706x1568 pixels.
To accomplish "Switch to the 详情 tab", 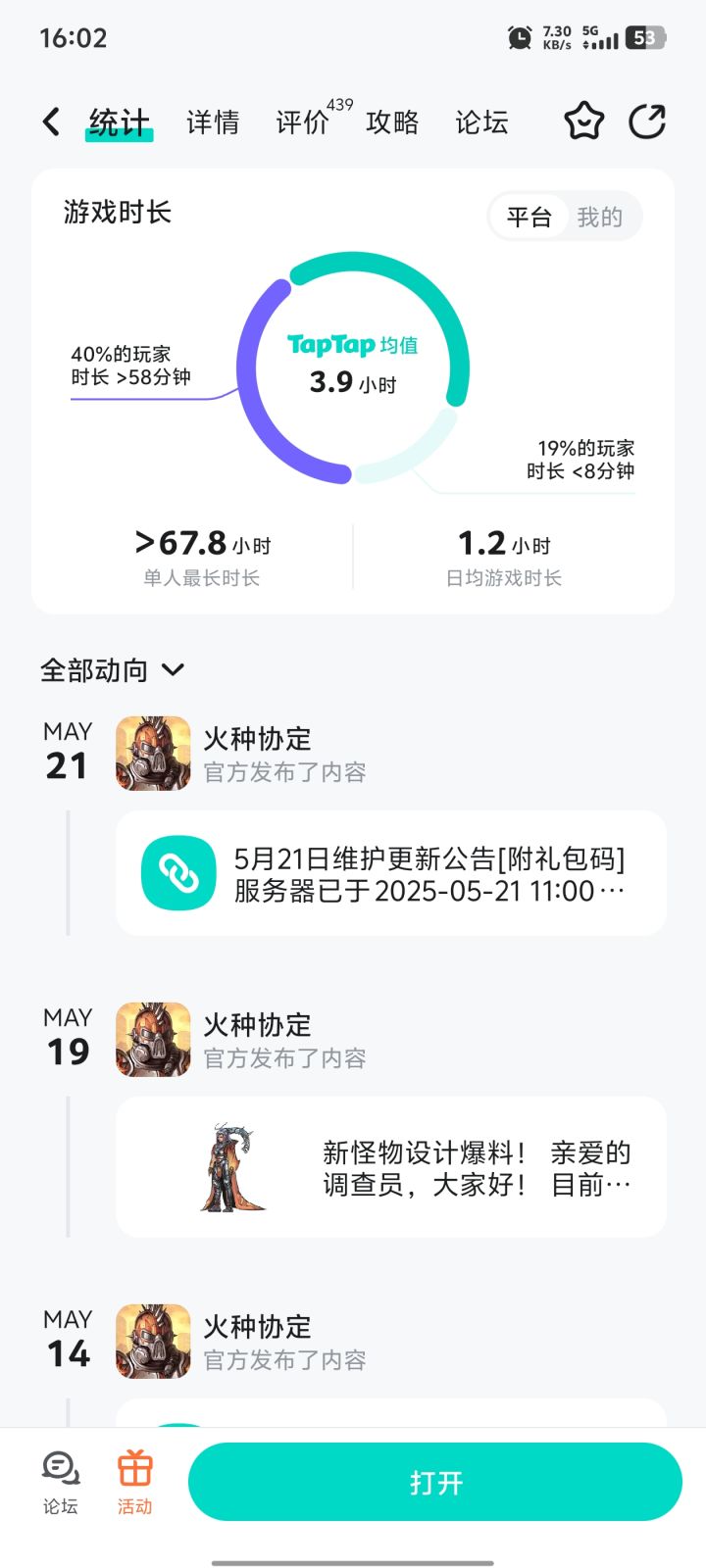I will point(213,122).
